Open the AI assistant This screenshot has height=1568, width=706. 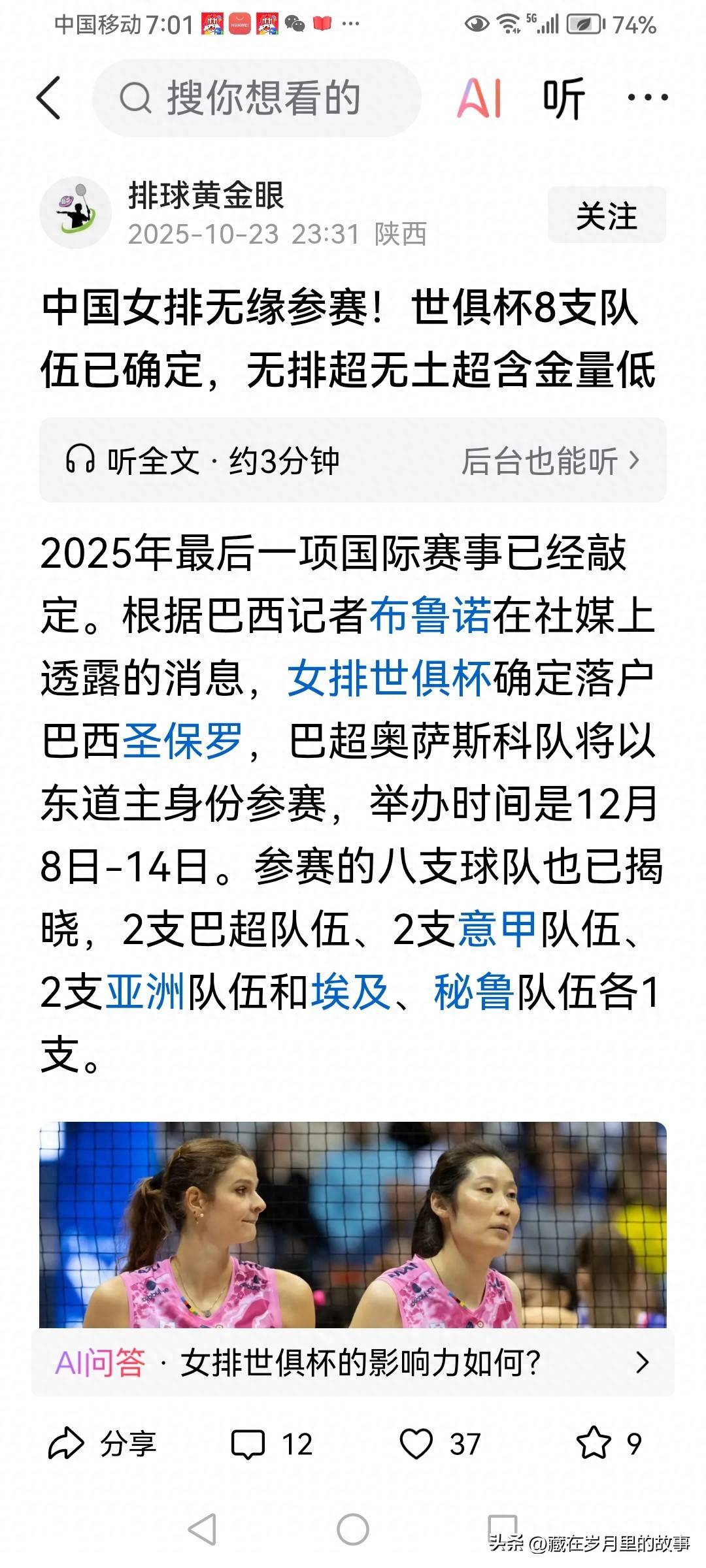(x=479, y=98)
